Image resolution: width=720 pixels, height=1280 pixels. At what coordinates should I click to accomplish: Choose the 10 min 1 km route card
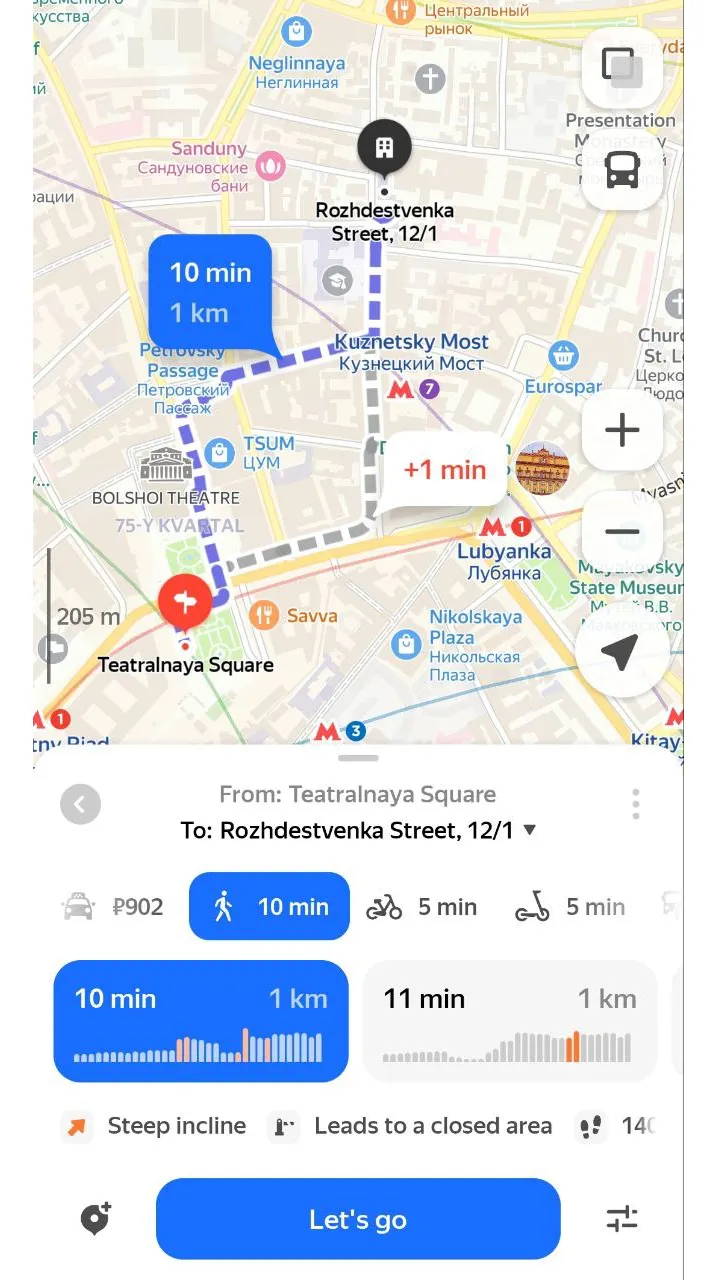coord(201,1021)
